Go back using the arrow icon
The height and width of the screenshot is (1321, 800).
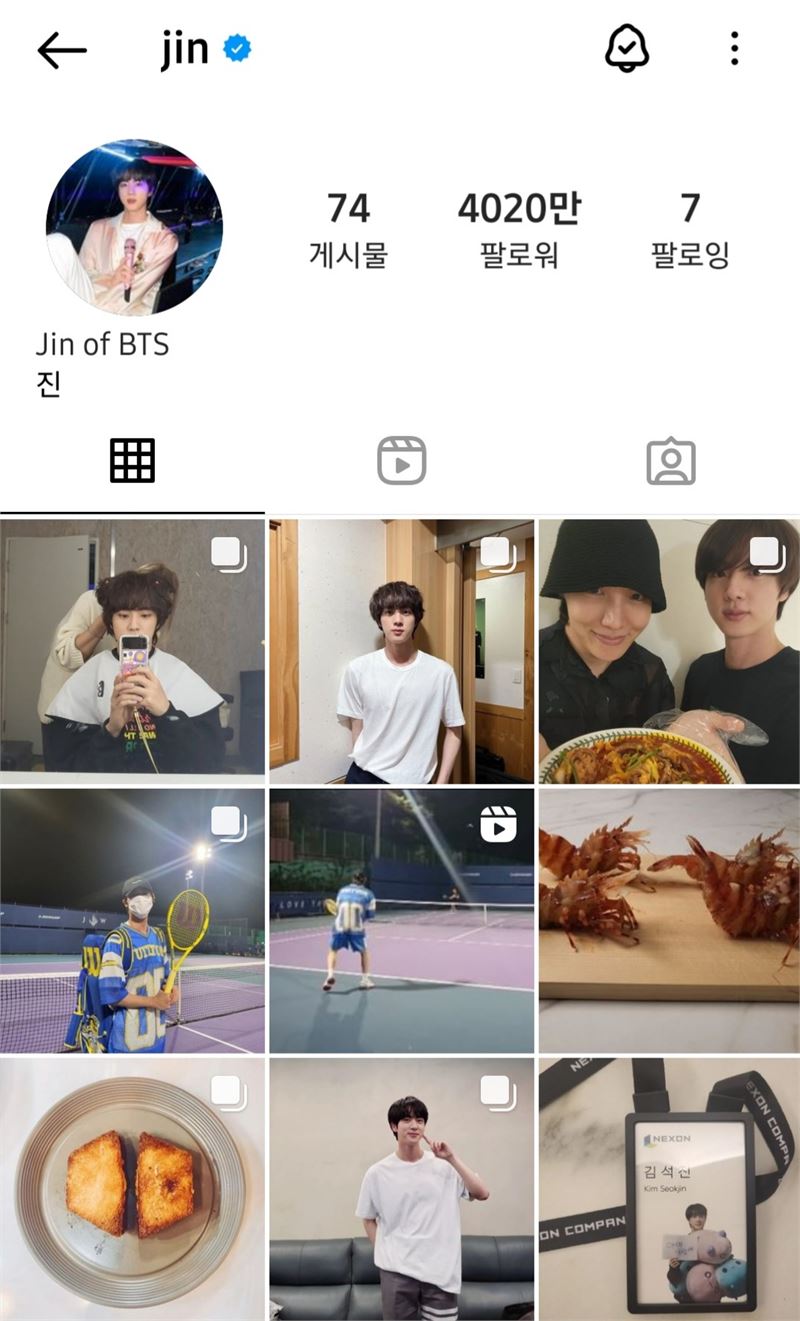(62, 50)
